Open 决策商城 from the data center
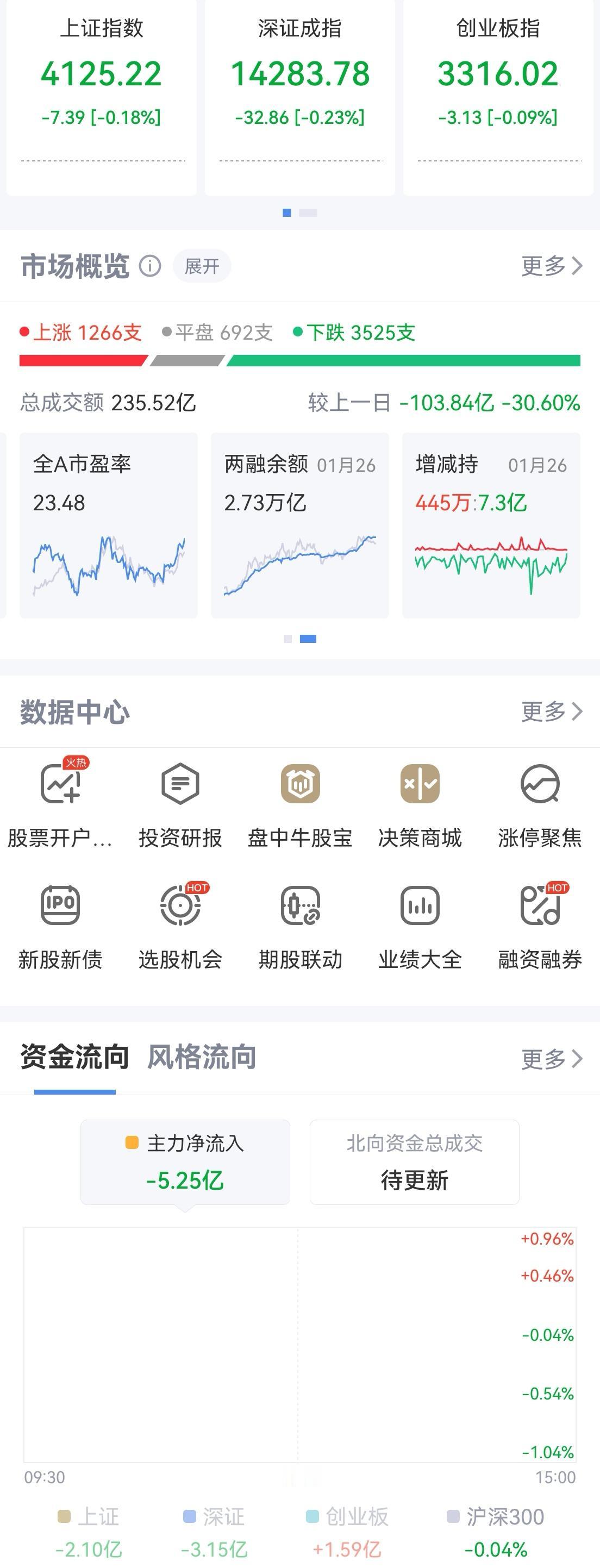600x1568 pixels. (420, 803)
